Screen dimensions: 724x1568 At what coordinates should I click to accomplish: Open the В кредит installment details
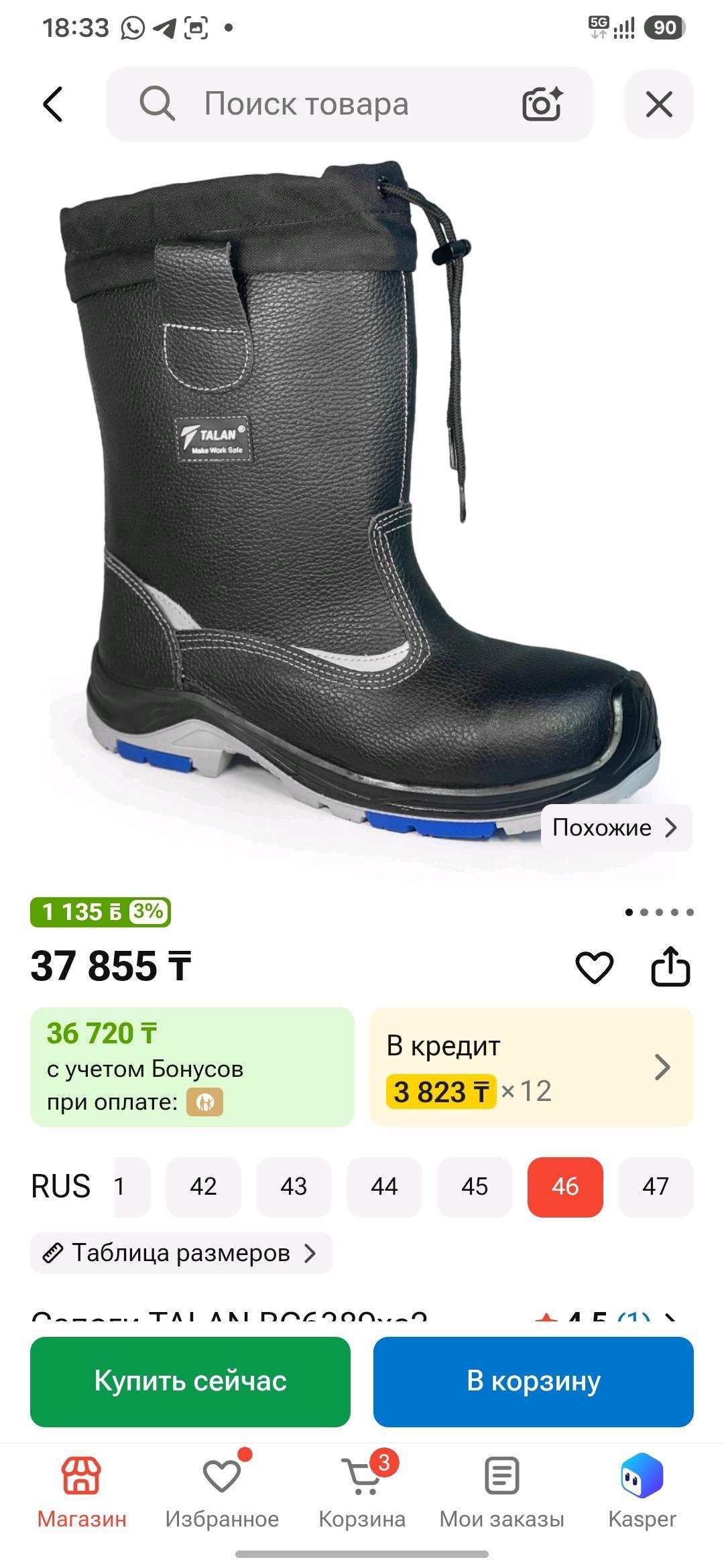coord(531,1067)
